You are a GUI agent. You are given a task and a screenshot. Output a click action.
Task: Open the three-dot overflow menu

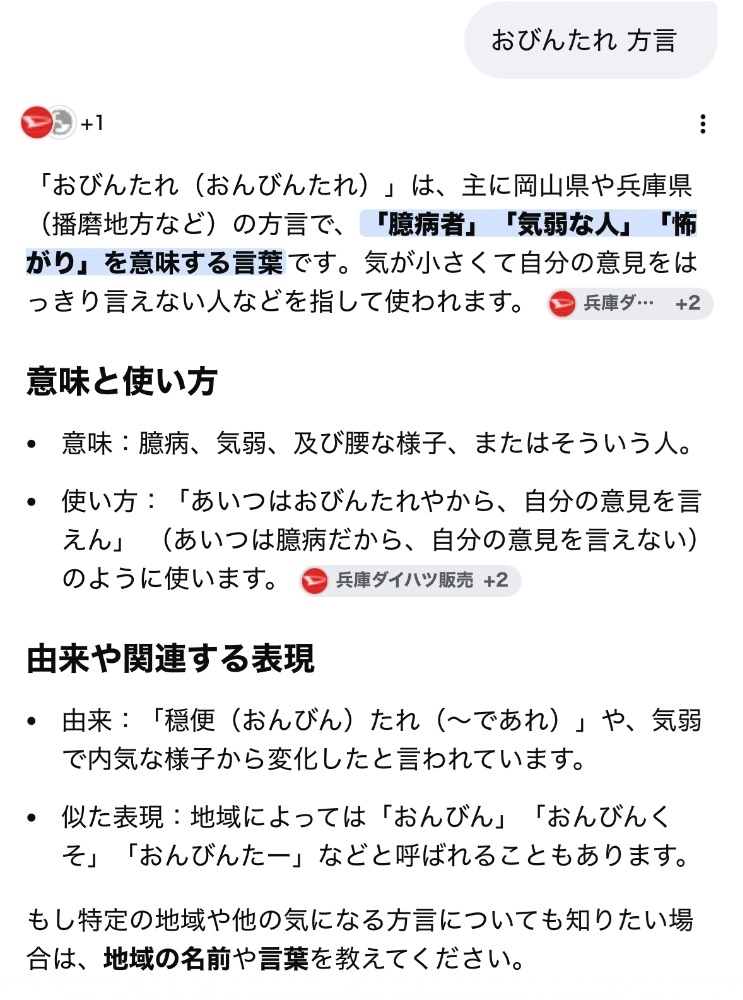(702, 124)
